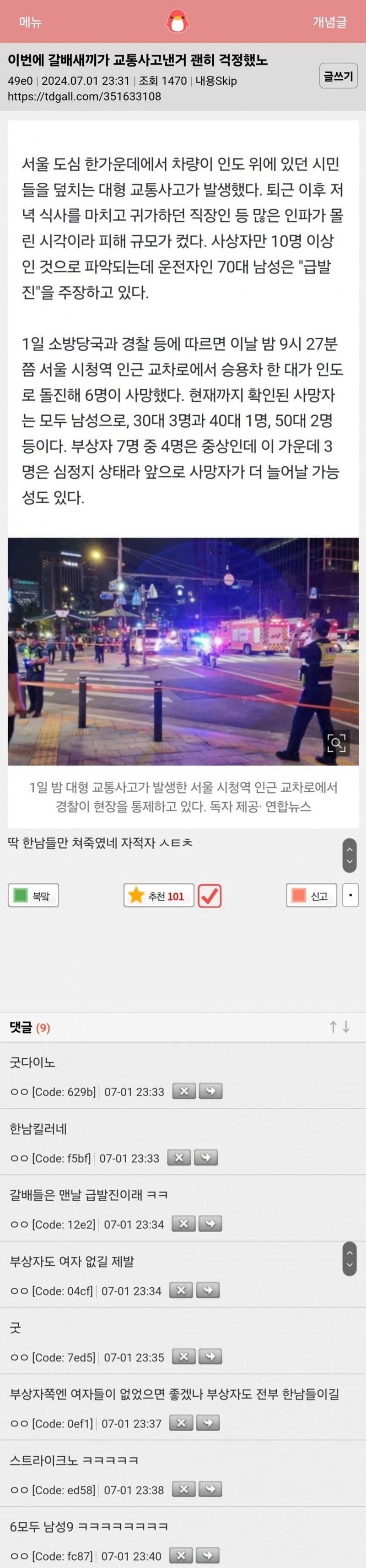Open the dot options next to 신고
The image size is (366, 1568).
tap(350, 896)
